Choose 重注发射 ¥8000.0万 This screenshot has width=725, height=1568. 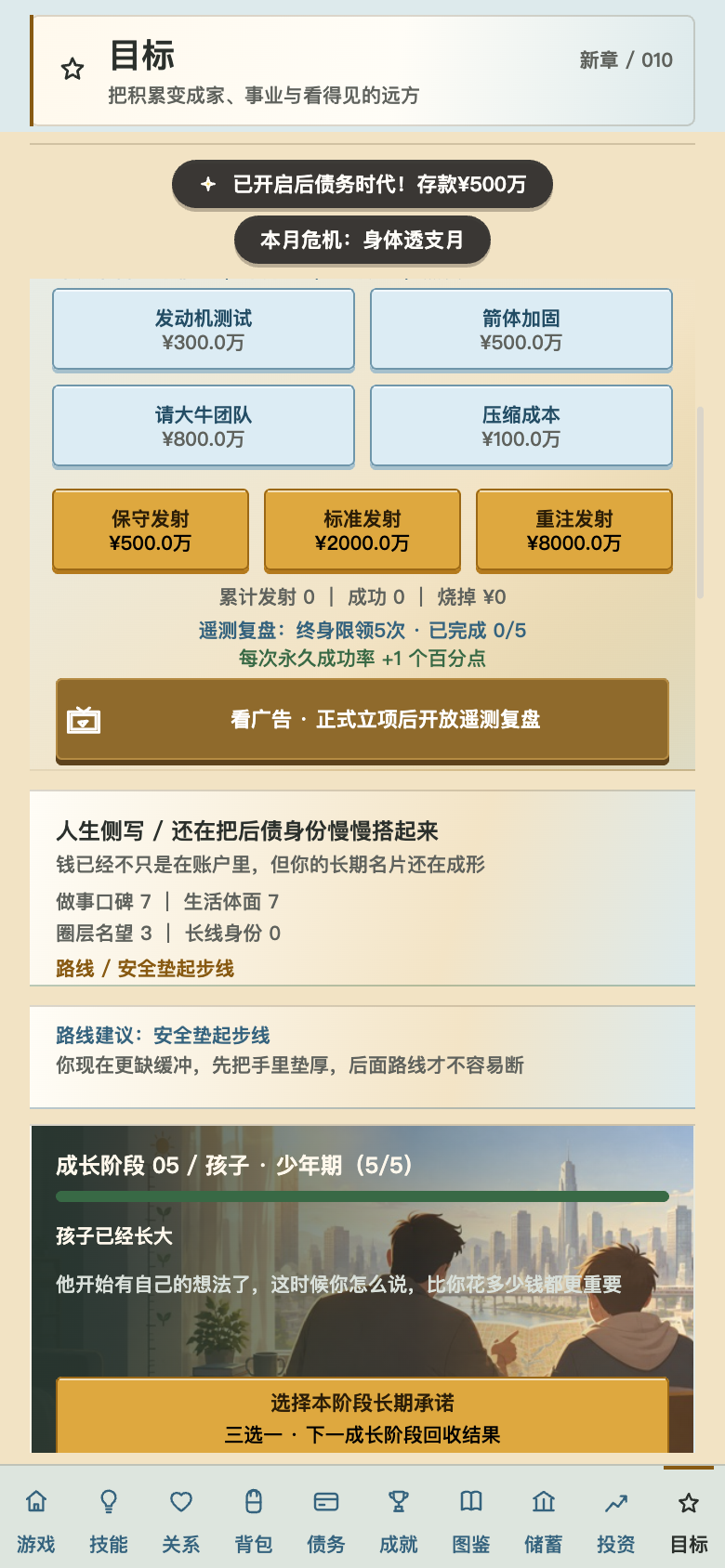[574, 530]
